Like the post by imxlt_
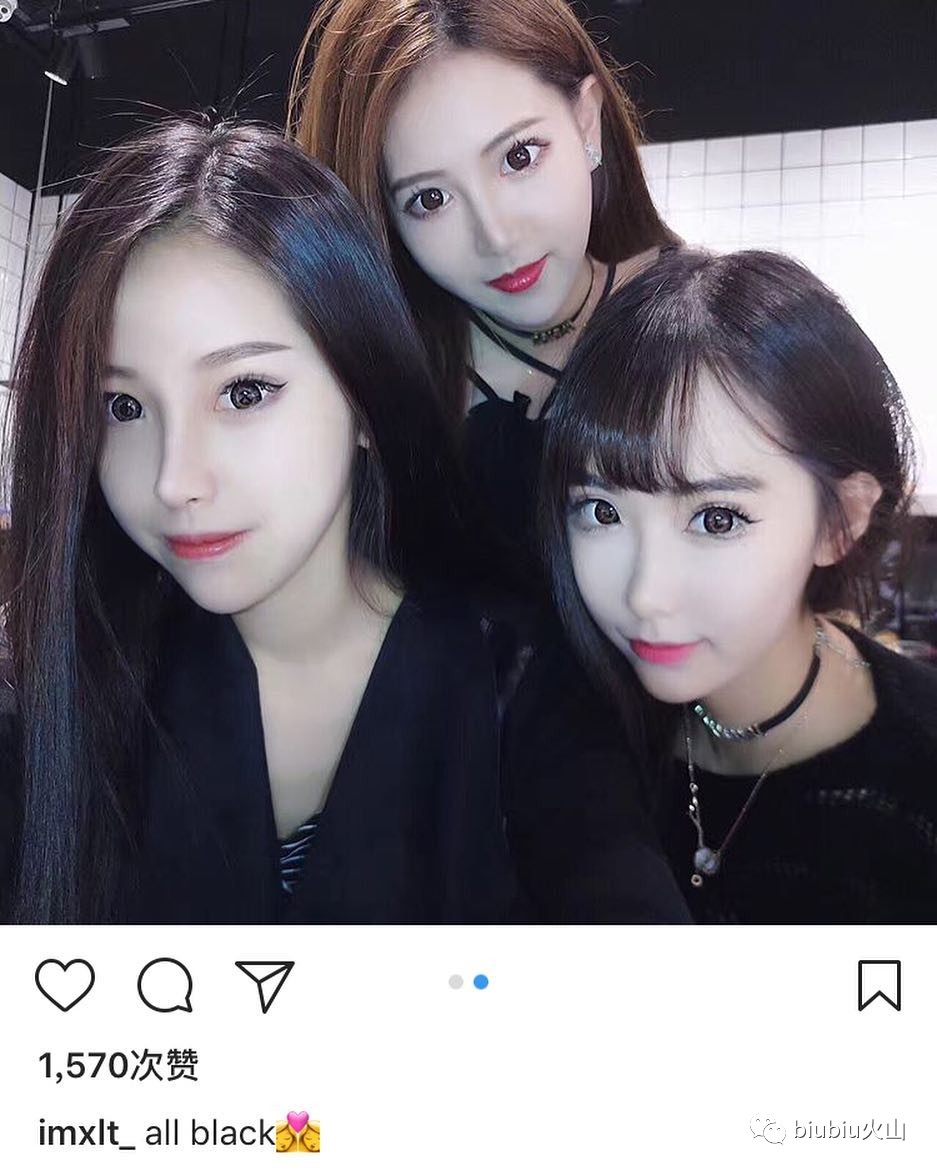 point(65,985)
